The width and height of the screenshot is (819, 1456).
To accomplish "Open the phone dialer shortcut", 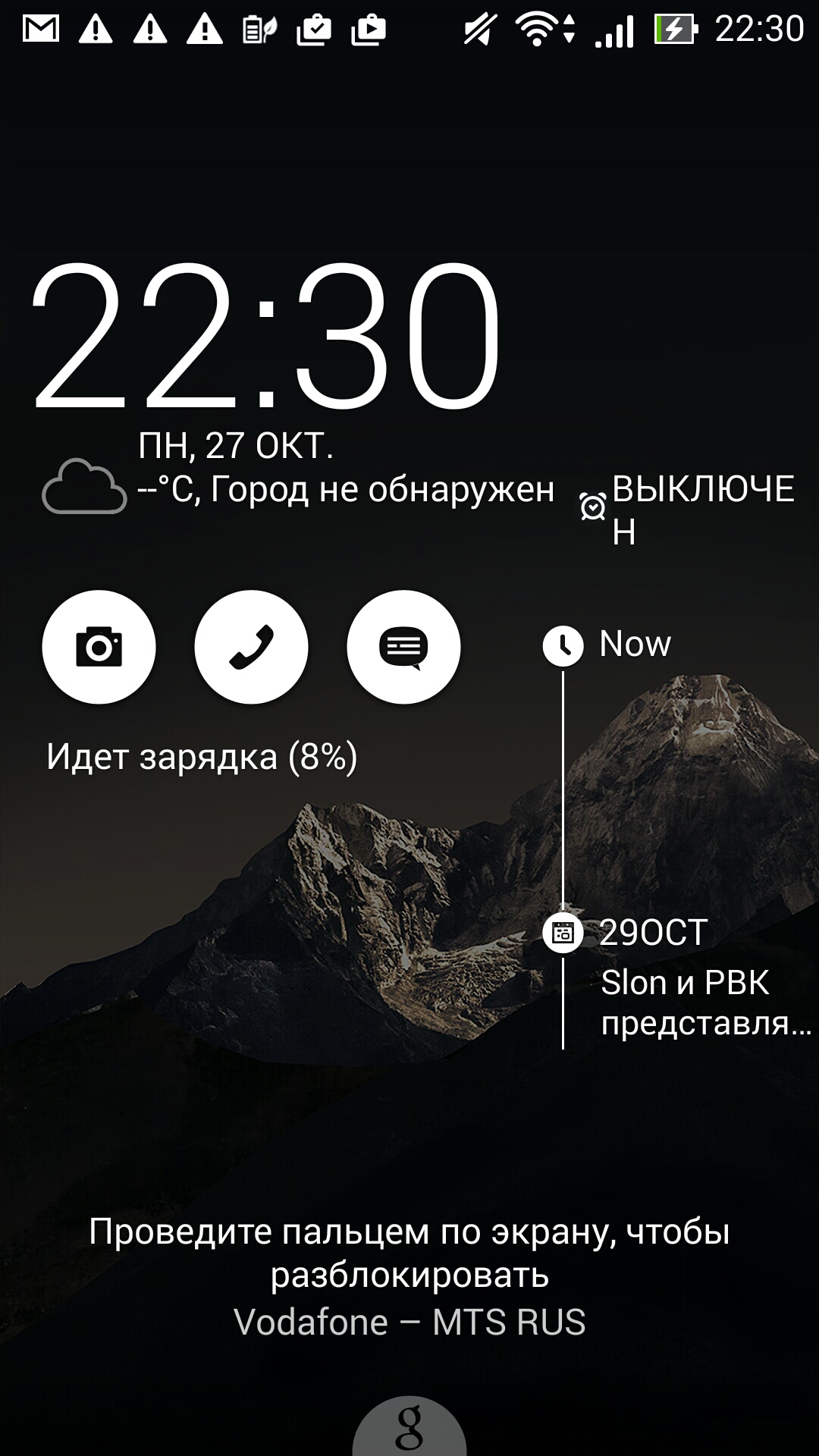I will coord(251,647).
